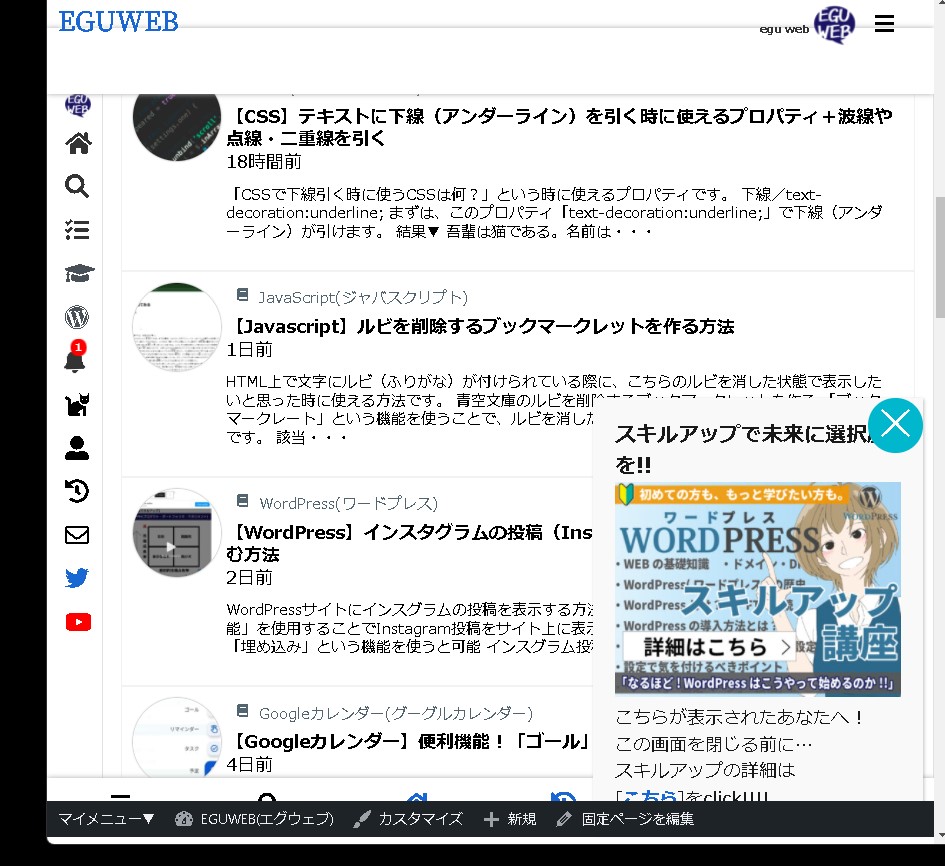Open the hamburger menu at top right
945x866 pixels.
tap(884, 24)
